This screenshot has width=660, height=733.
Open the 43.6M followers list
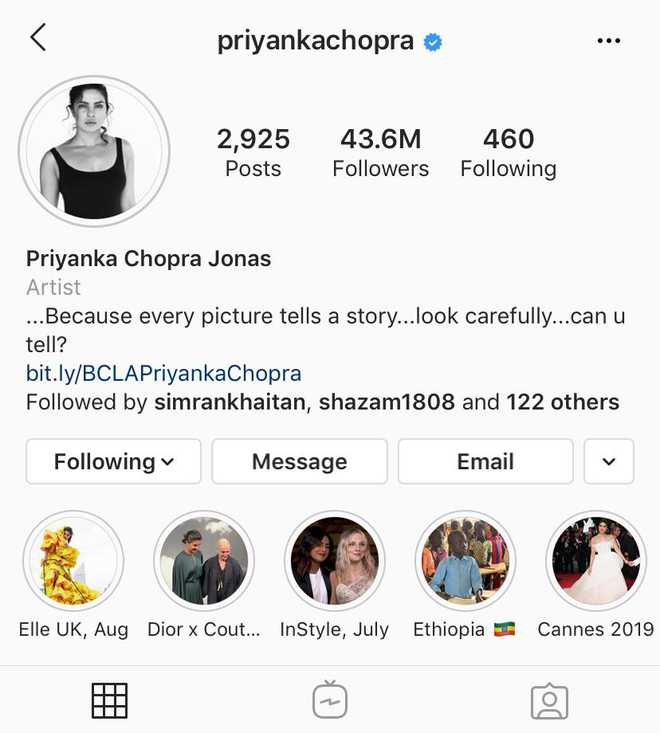pyautogui.click(x=380, y=152)
